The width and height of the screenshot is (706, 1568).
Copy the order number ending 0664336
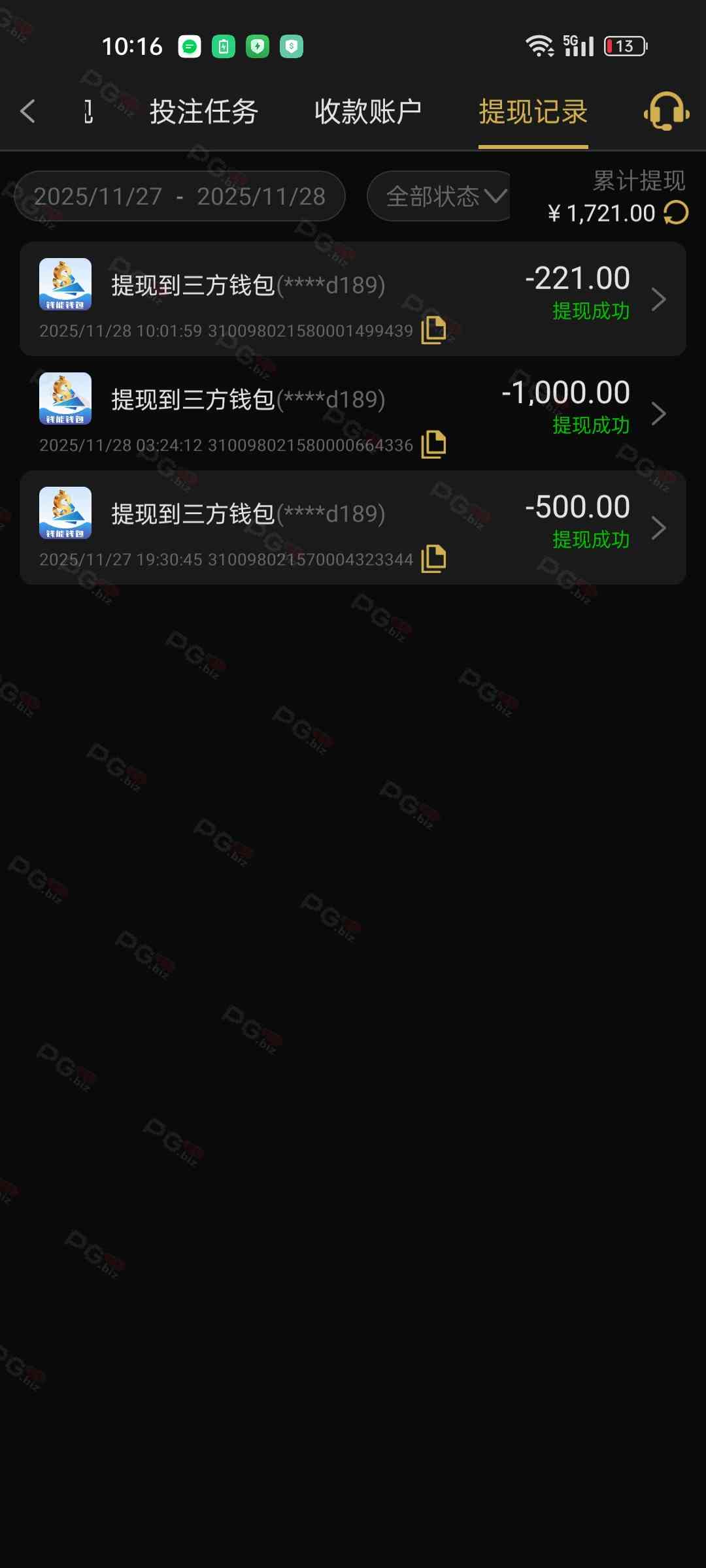[433, 444]
